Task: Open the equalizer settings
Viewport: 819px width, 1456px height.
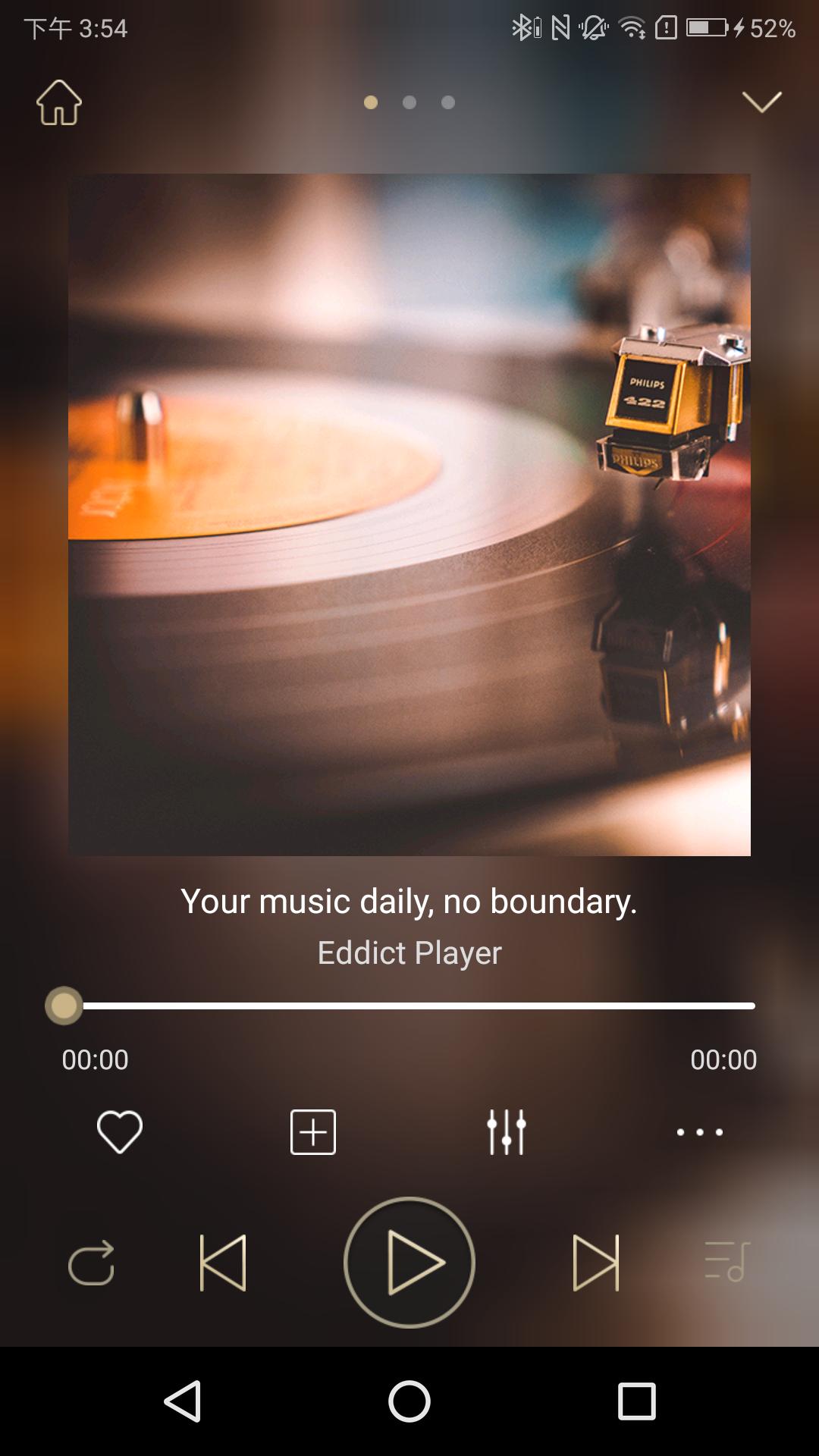Action: pos(505,1131)
